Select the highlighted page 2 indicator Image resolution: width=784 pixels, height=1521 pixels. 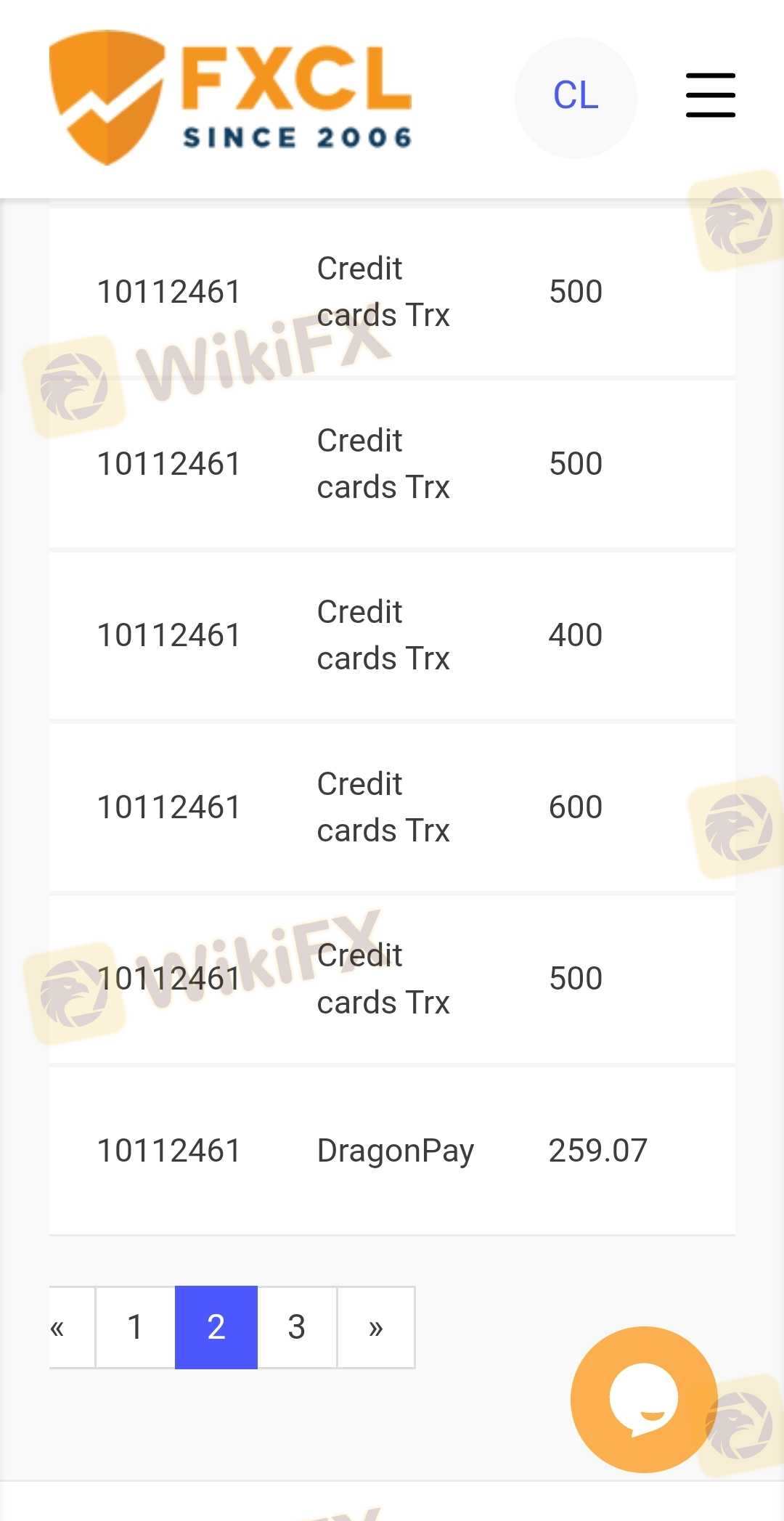point(216,1327)
